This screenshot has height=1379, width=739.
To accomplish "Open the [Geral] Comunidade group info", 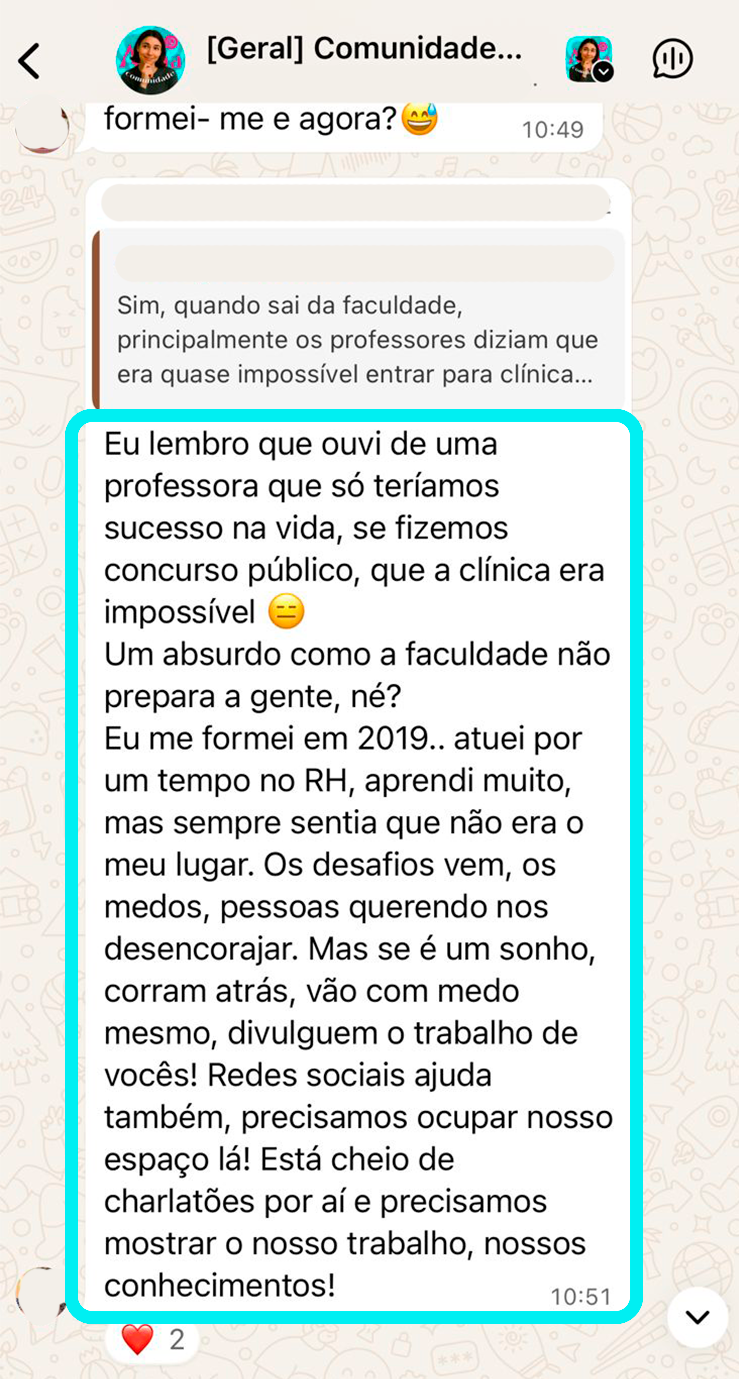I will (364, 49).
